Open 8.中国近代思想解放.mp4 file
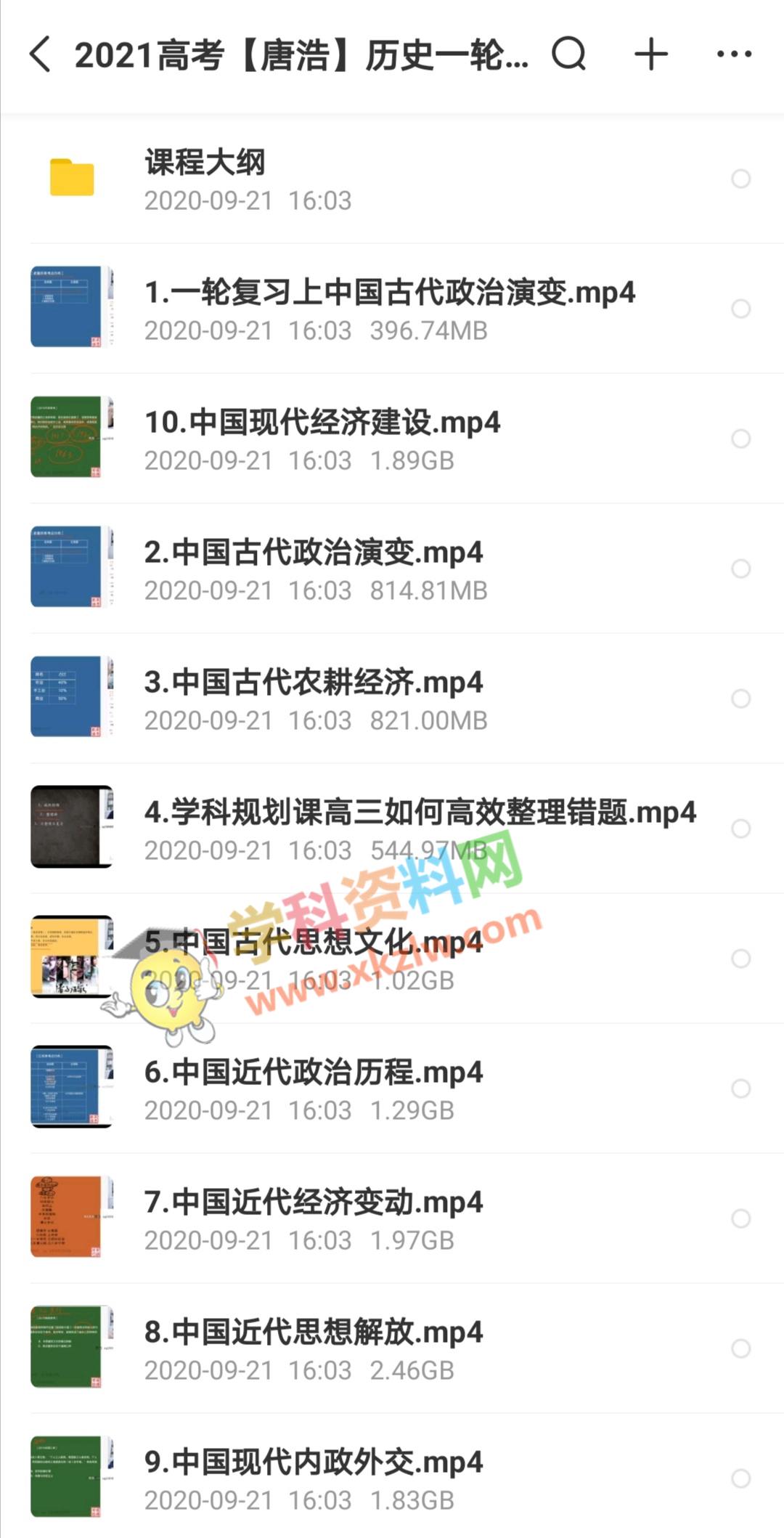Viewport: 784px width, 1538px height. pyautogui.click(x=392, y=1348)
